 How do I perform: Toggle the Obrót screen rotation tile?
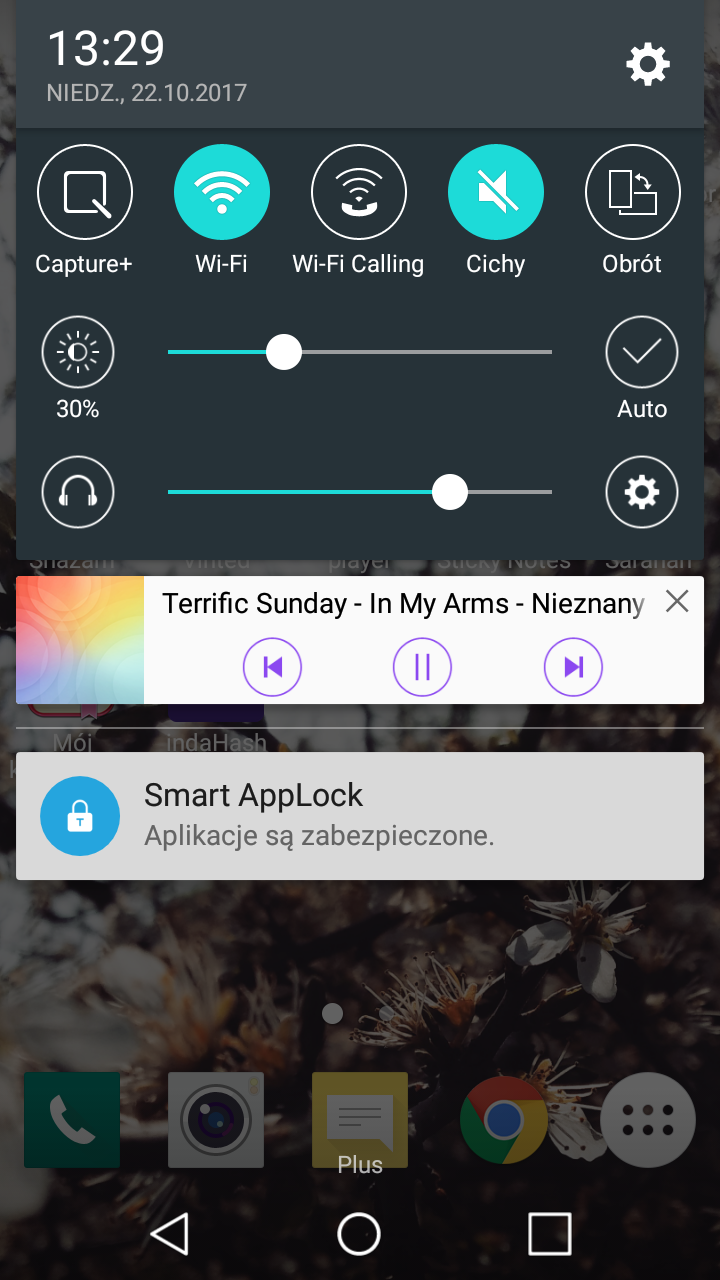pos(632,192)
